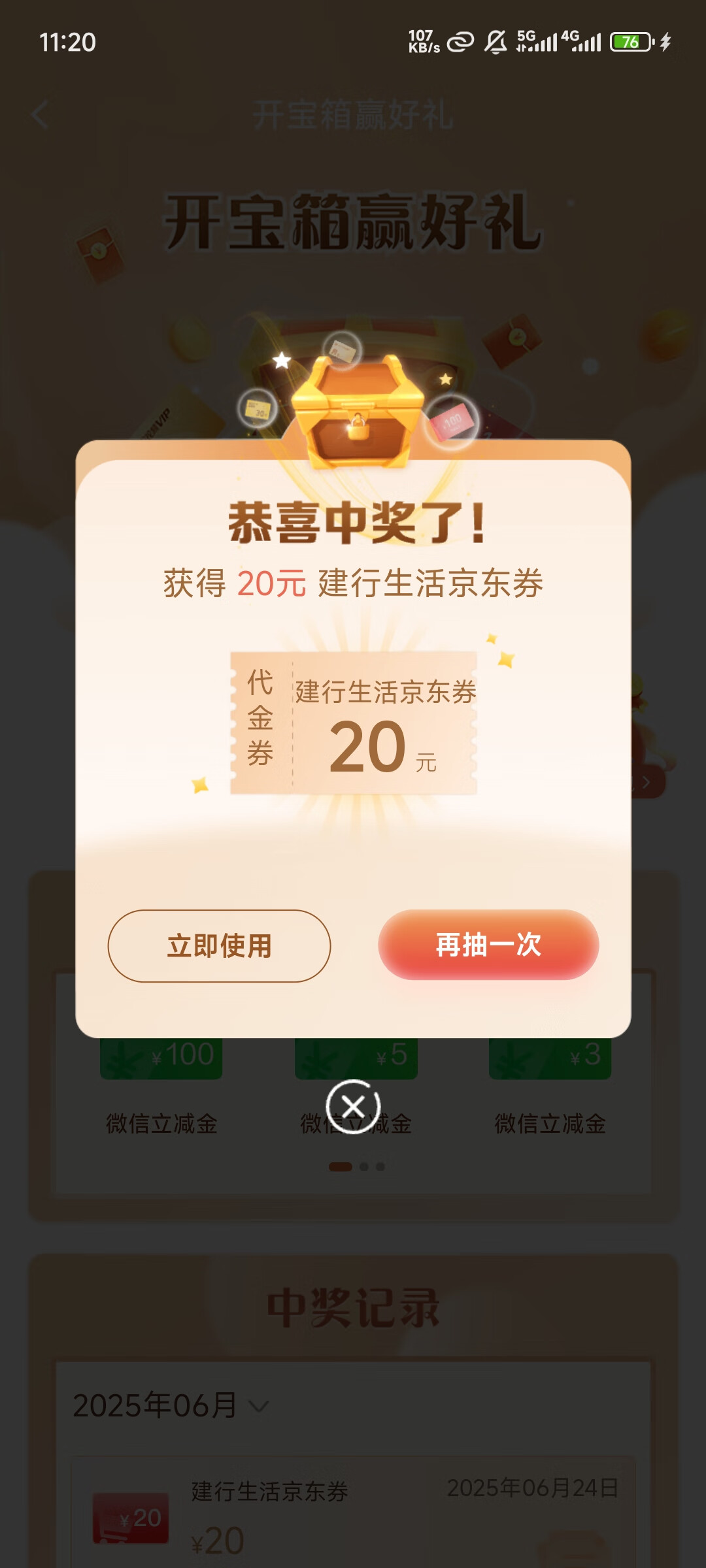Tap 立即使用 to use the coupon

(x=219, y=945)
